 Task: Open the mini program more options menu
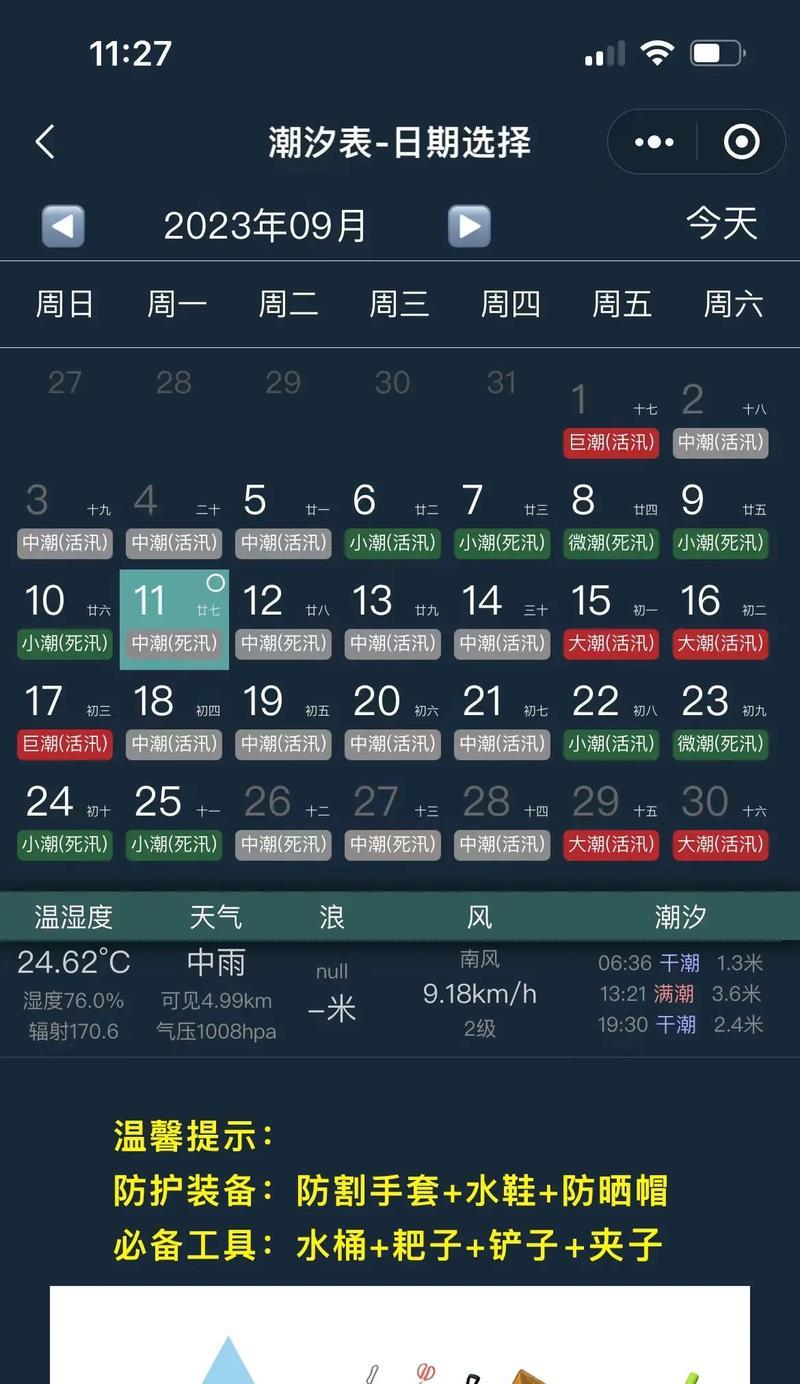(654, 142)
